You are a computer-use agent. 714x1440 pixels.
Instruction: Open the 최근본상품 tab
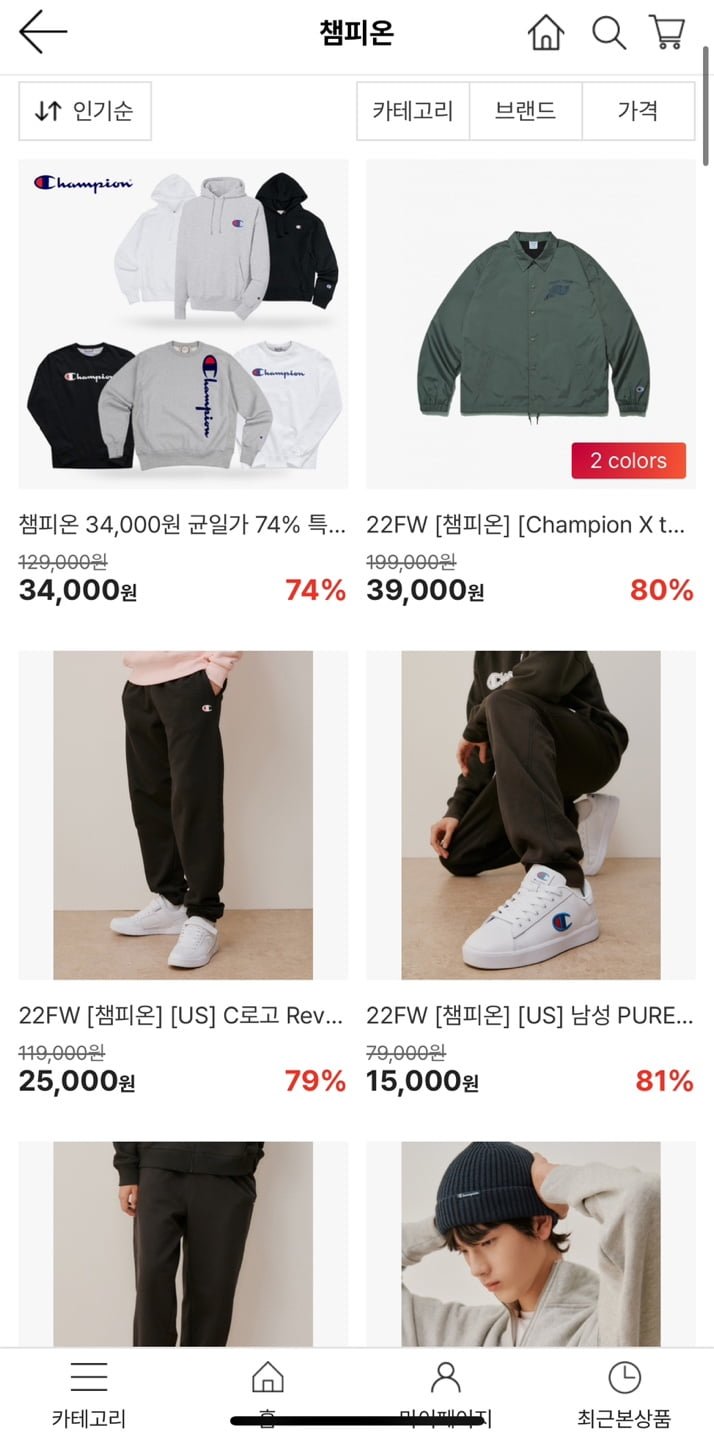tap(624, 1394)
